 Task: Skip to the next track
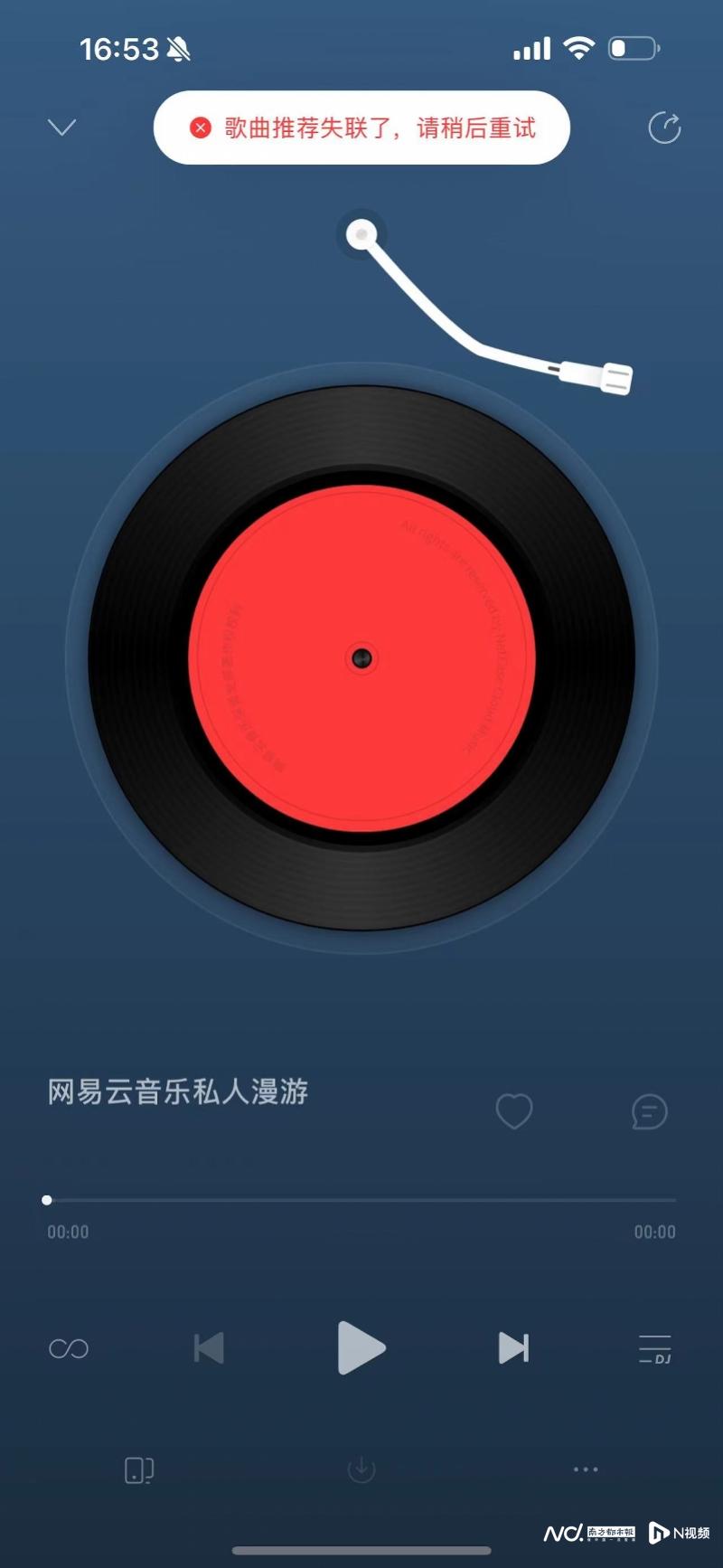click(x=513, y=1348)
